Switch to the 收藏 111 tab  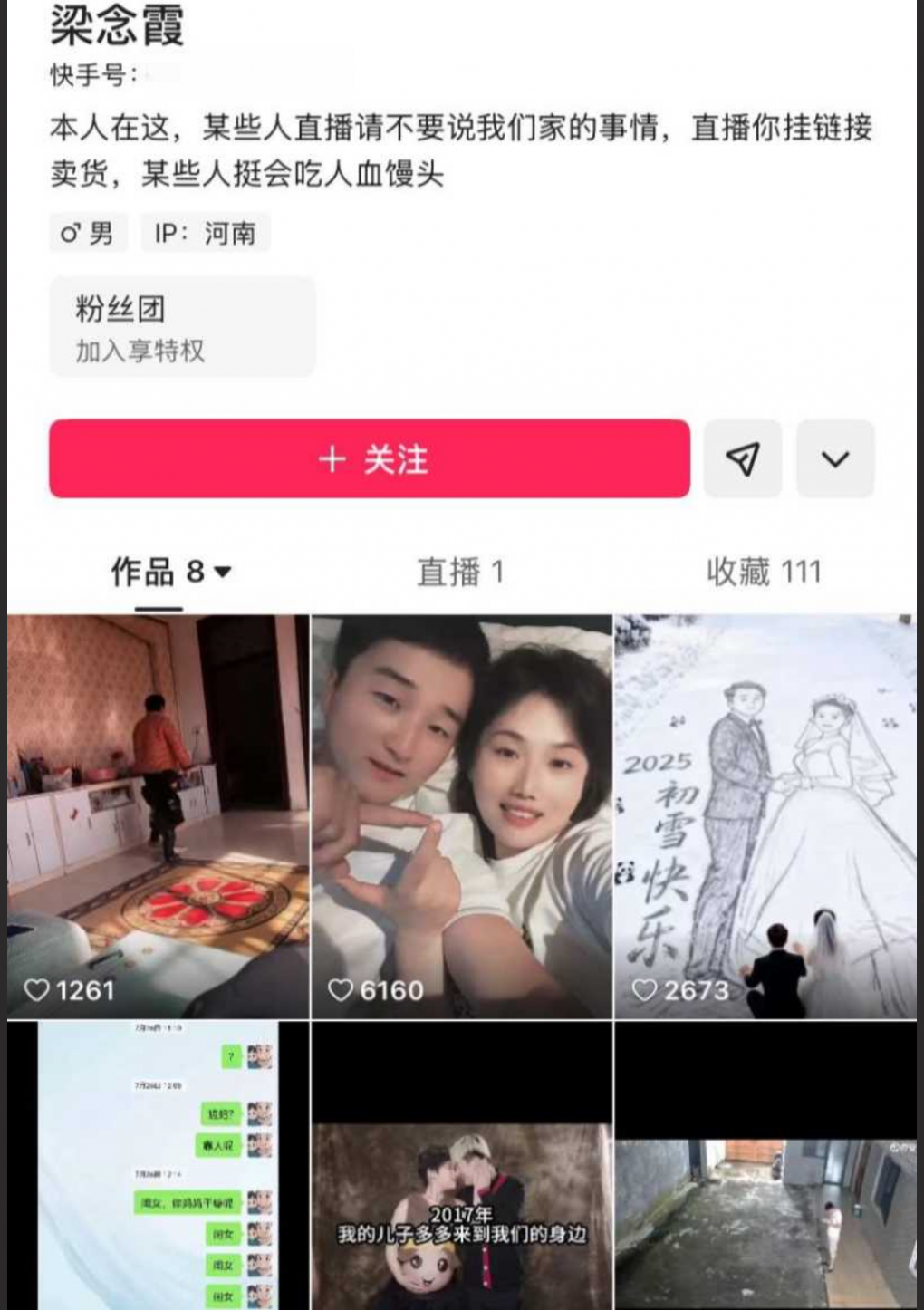click(x=764, y=573)
